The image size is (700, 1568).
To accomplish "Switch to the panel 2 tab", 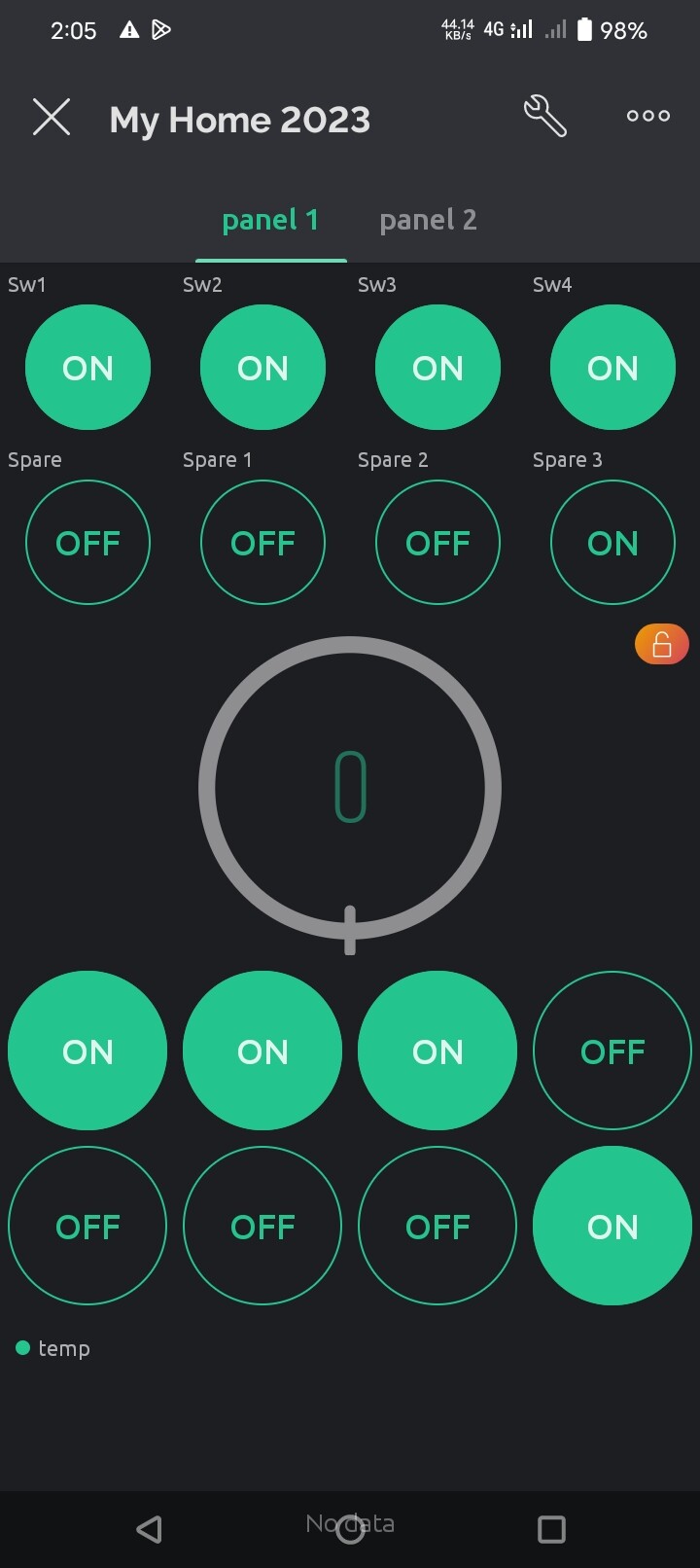I will 428,220.
